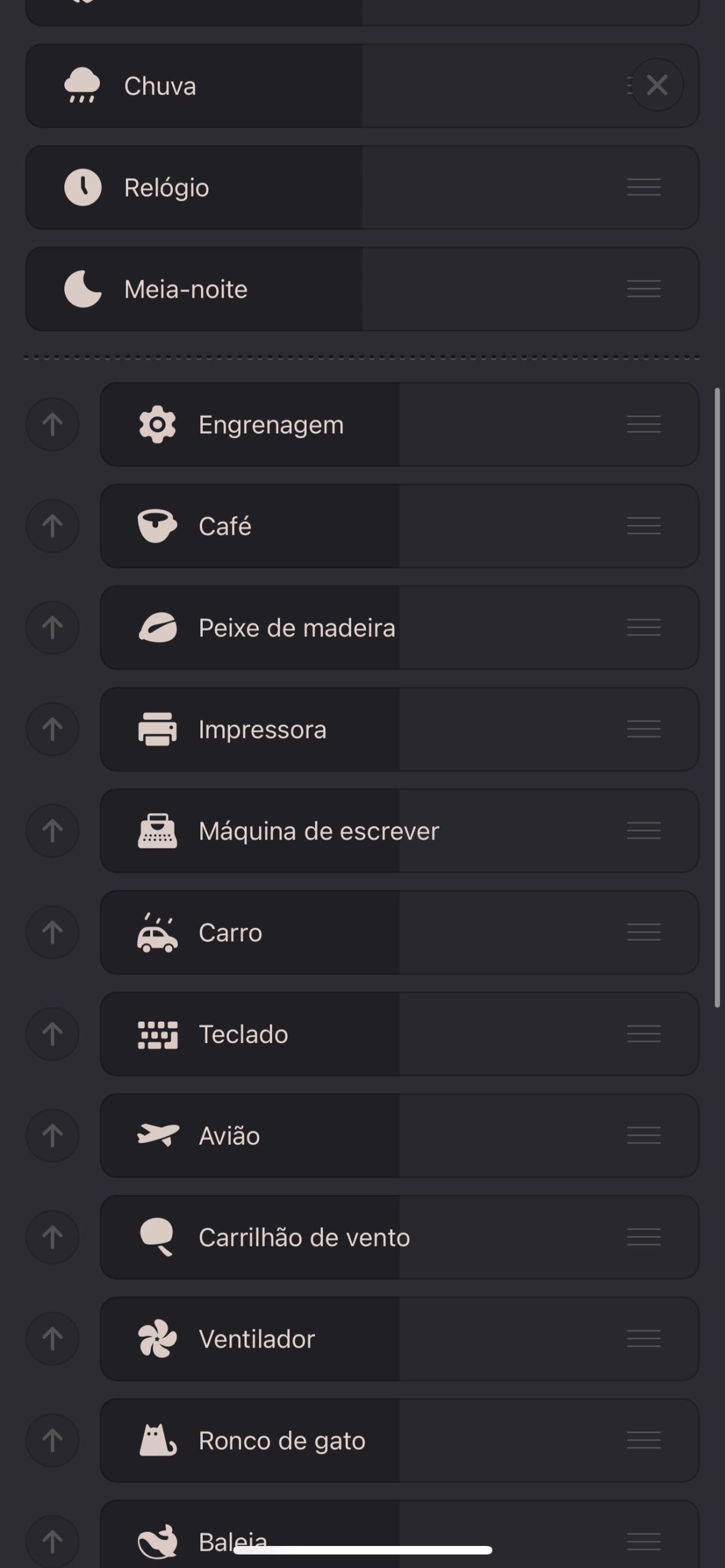
Task: Tap the reorder handle on Relógio
Action: (x=643, y=187)
